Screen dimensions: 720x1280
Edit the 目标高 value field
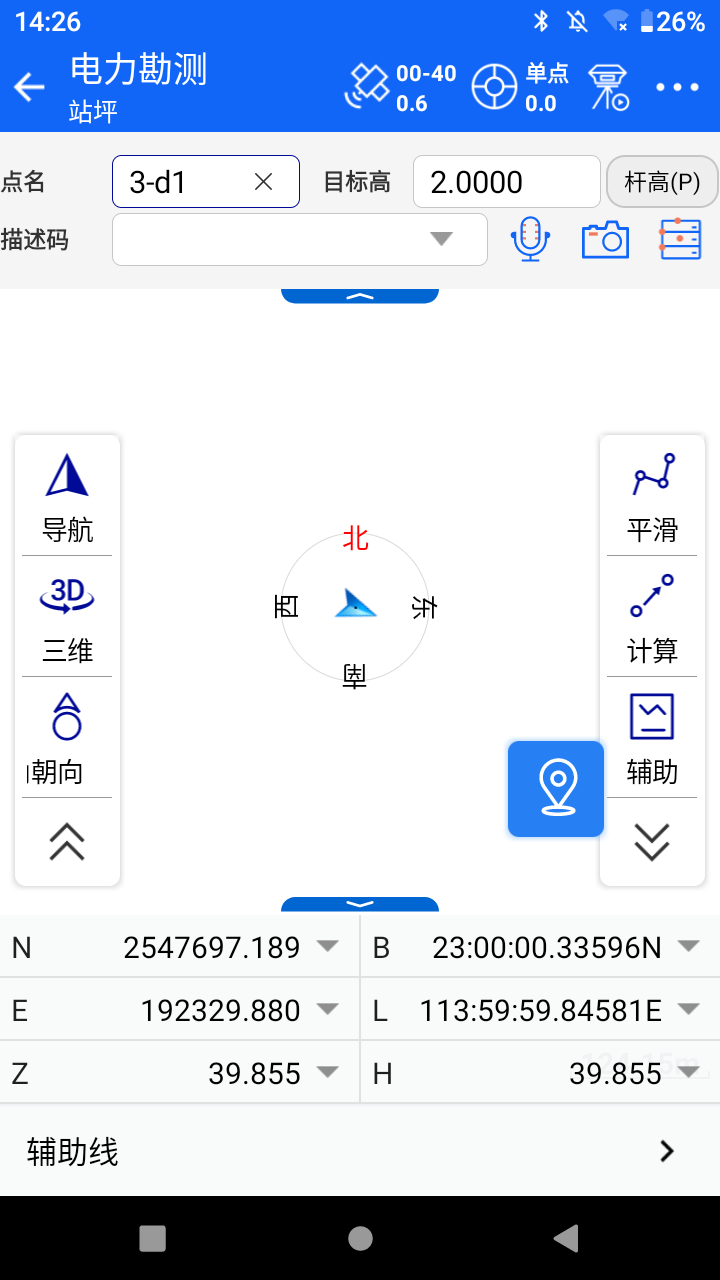pos(506,182)
